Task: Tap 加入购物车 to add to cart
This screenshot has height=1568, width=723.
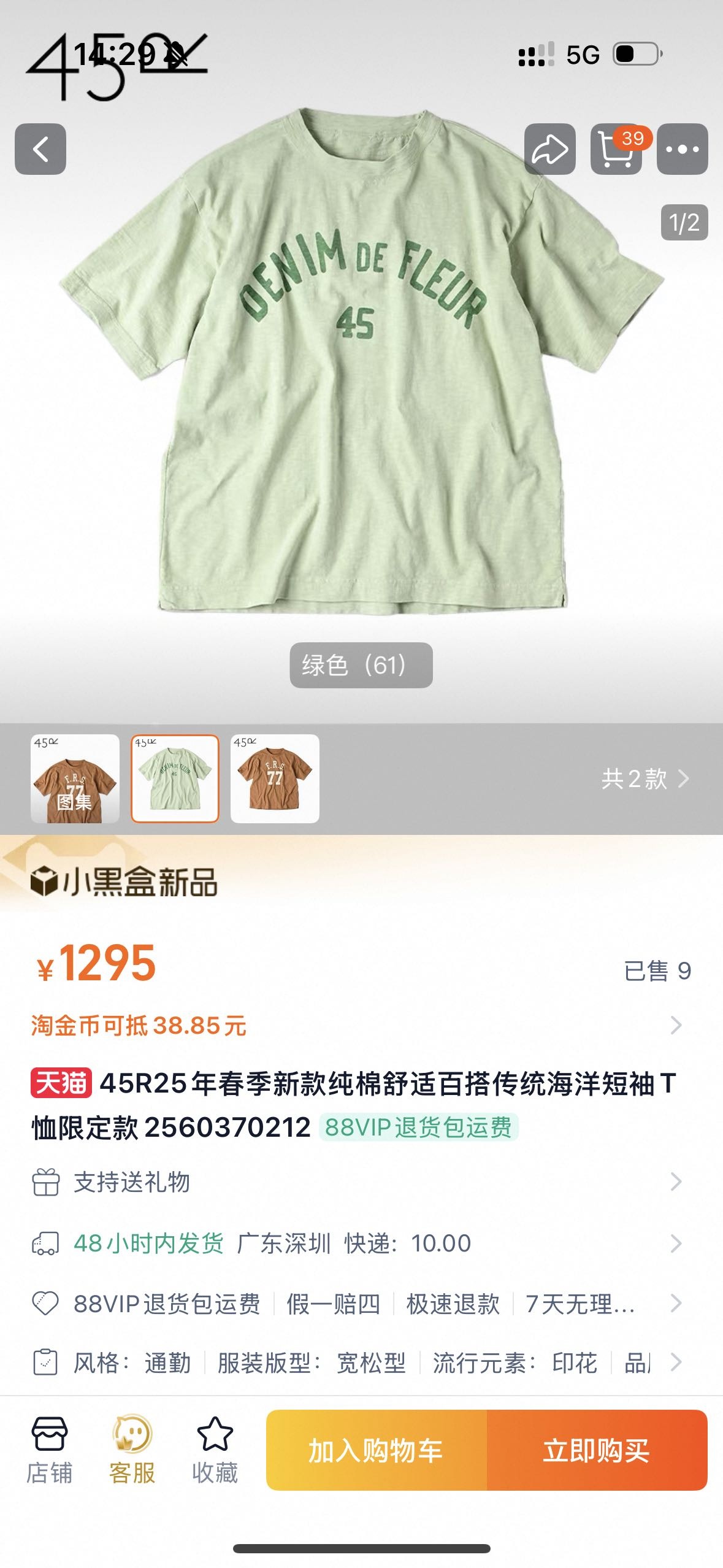Action: (x=376, y=1451)
